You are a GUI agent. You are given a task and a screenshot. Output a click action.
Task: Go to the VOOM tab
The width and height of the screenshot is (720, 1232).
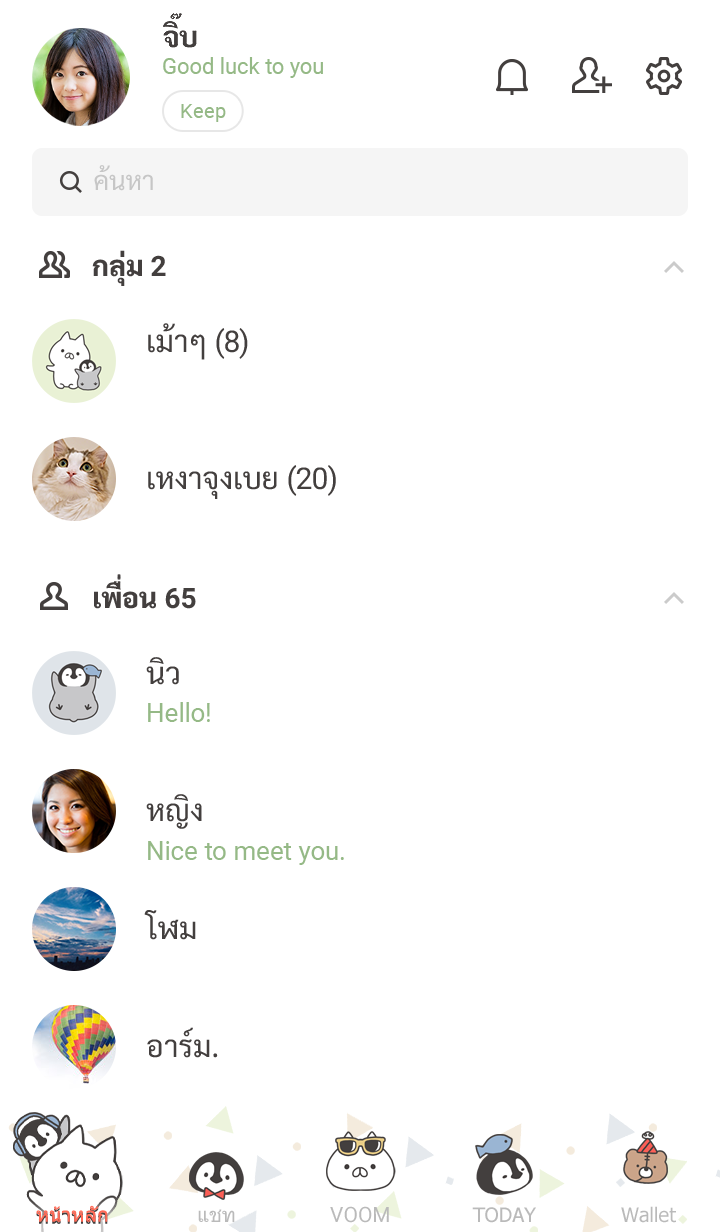point(360,1185)
